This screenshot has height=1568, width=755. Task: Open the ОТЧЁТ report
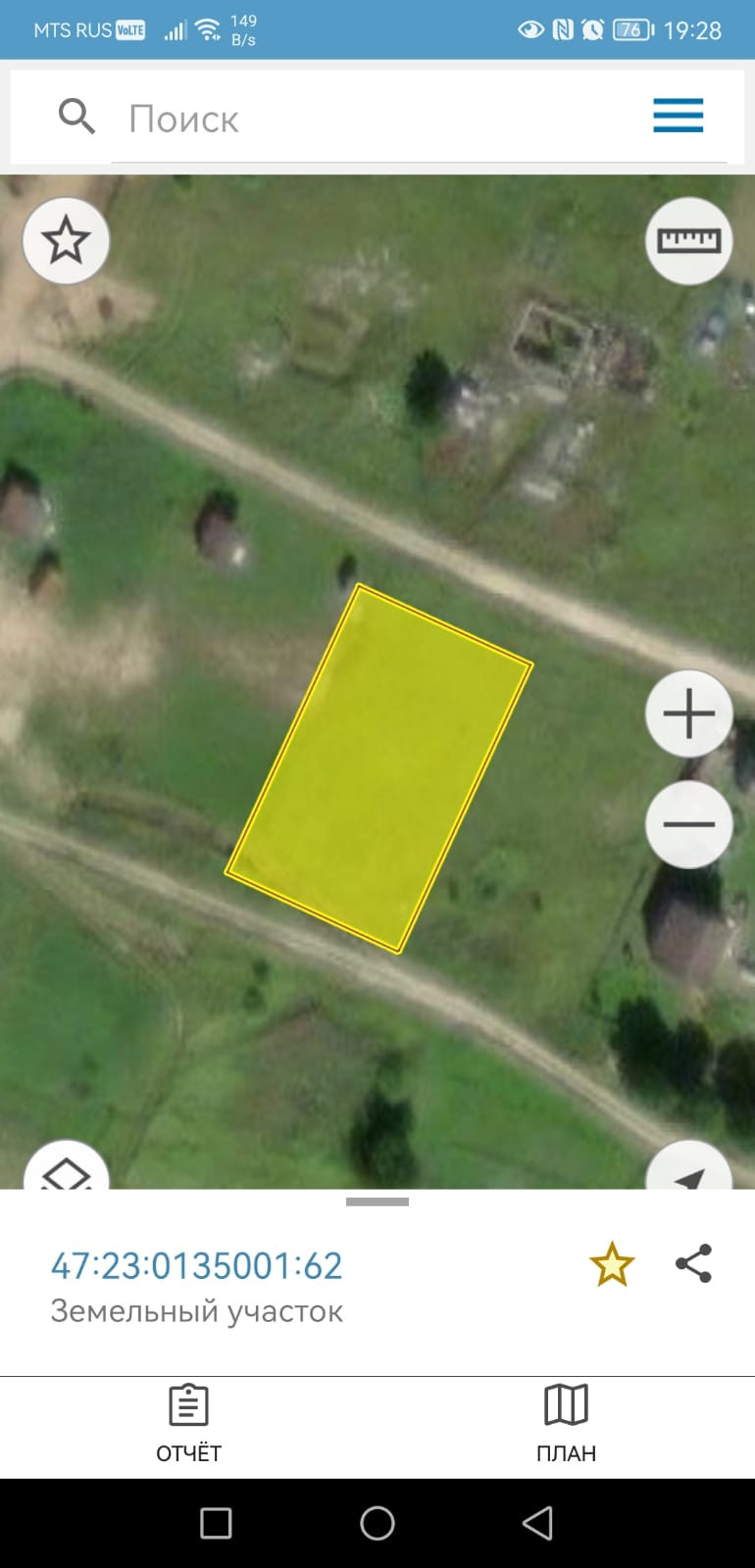pyautogui.click(x=188, y=1424)
